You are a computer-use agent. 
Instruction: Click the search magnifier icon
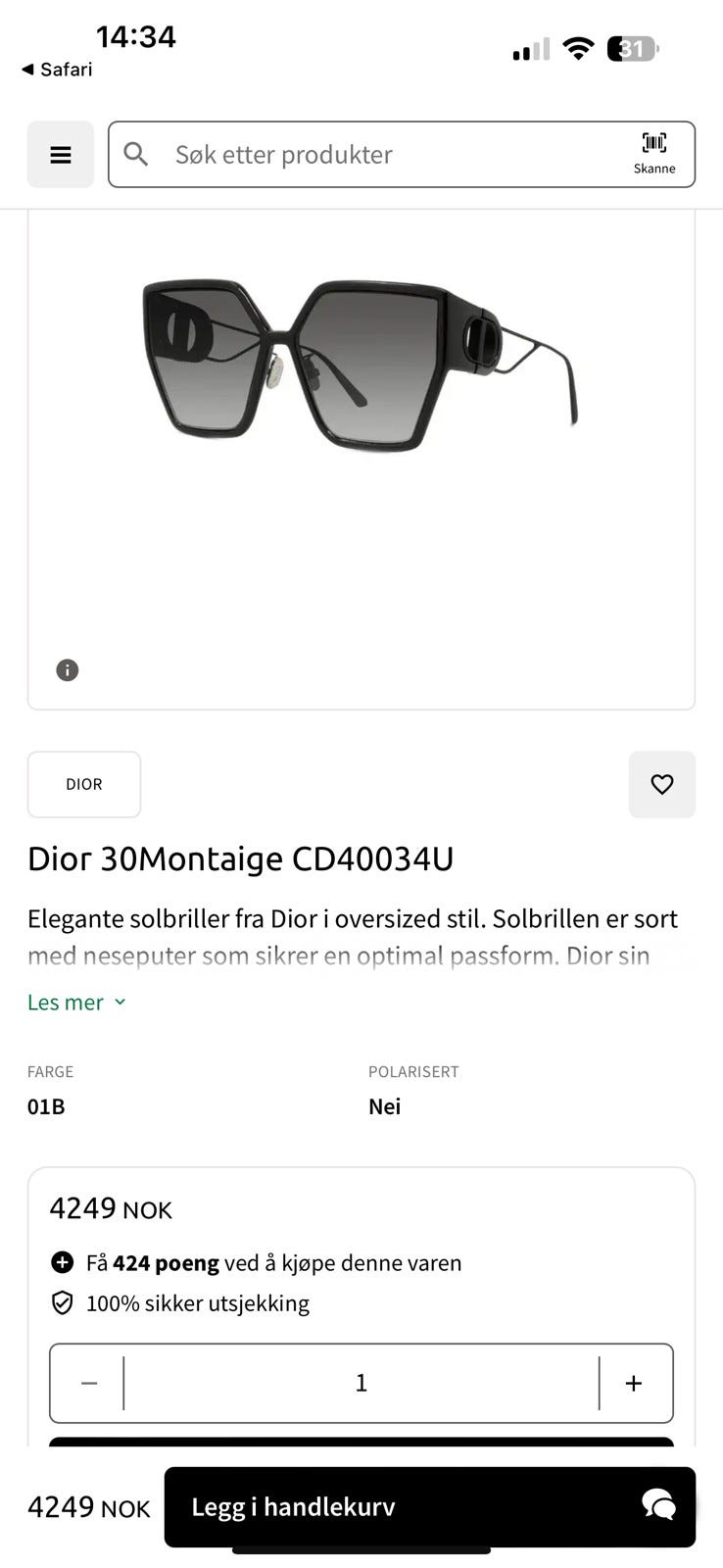click(136, 154)
